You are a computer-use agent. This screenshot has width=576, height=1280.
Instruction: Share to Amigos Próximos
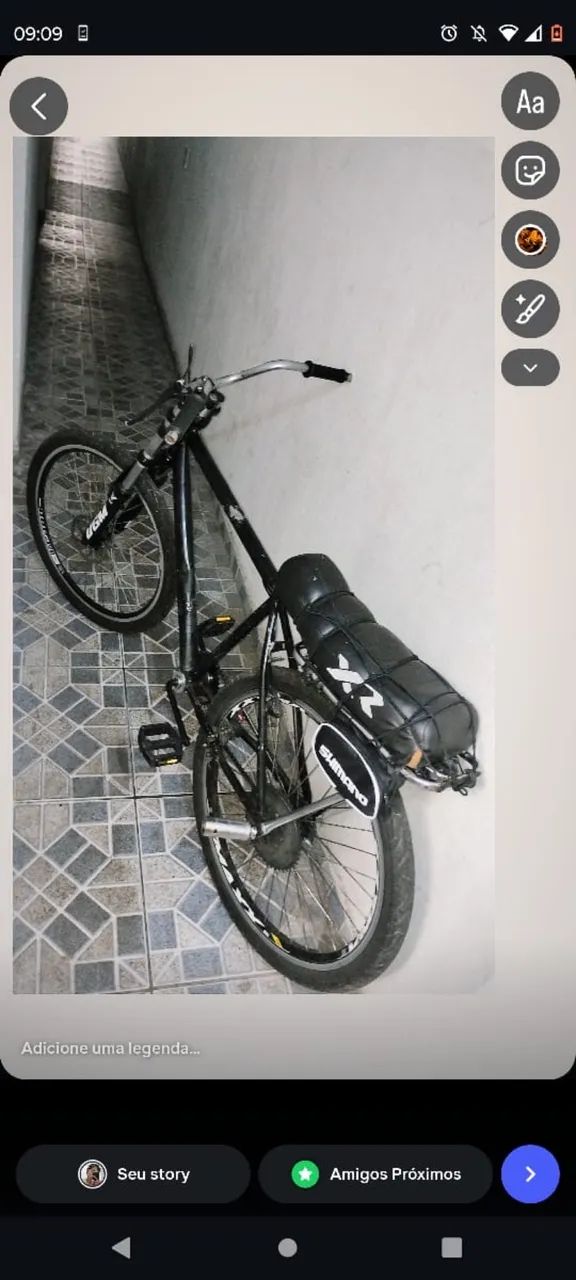375,1174
